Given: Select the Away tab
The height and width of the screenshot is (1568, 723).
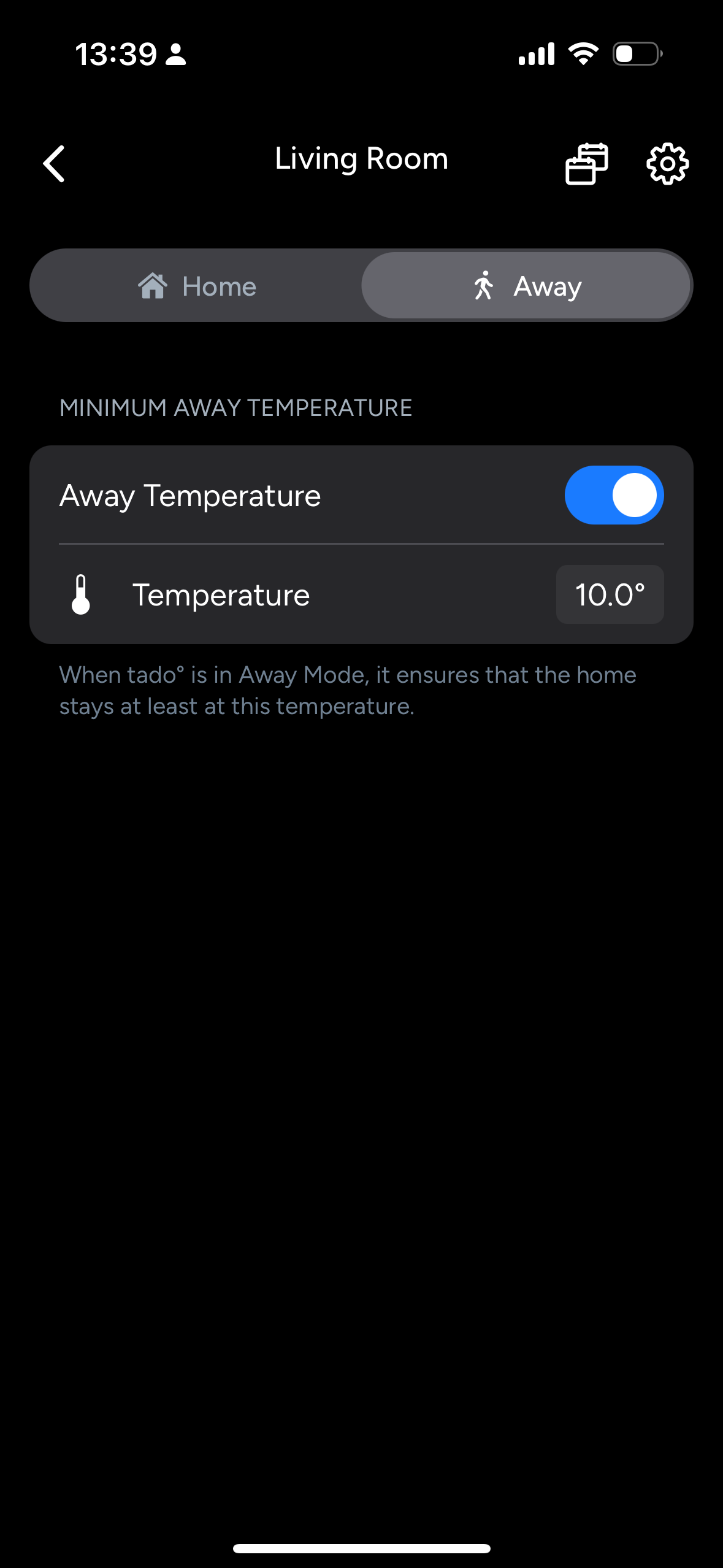Looking at the screenshot, I should tap(526, 286).
